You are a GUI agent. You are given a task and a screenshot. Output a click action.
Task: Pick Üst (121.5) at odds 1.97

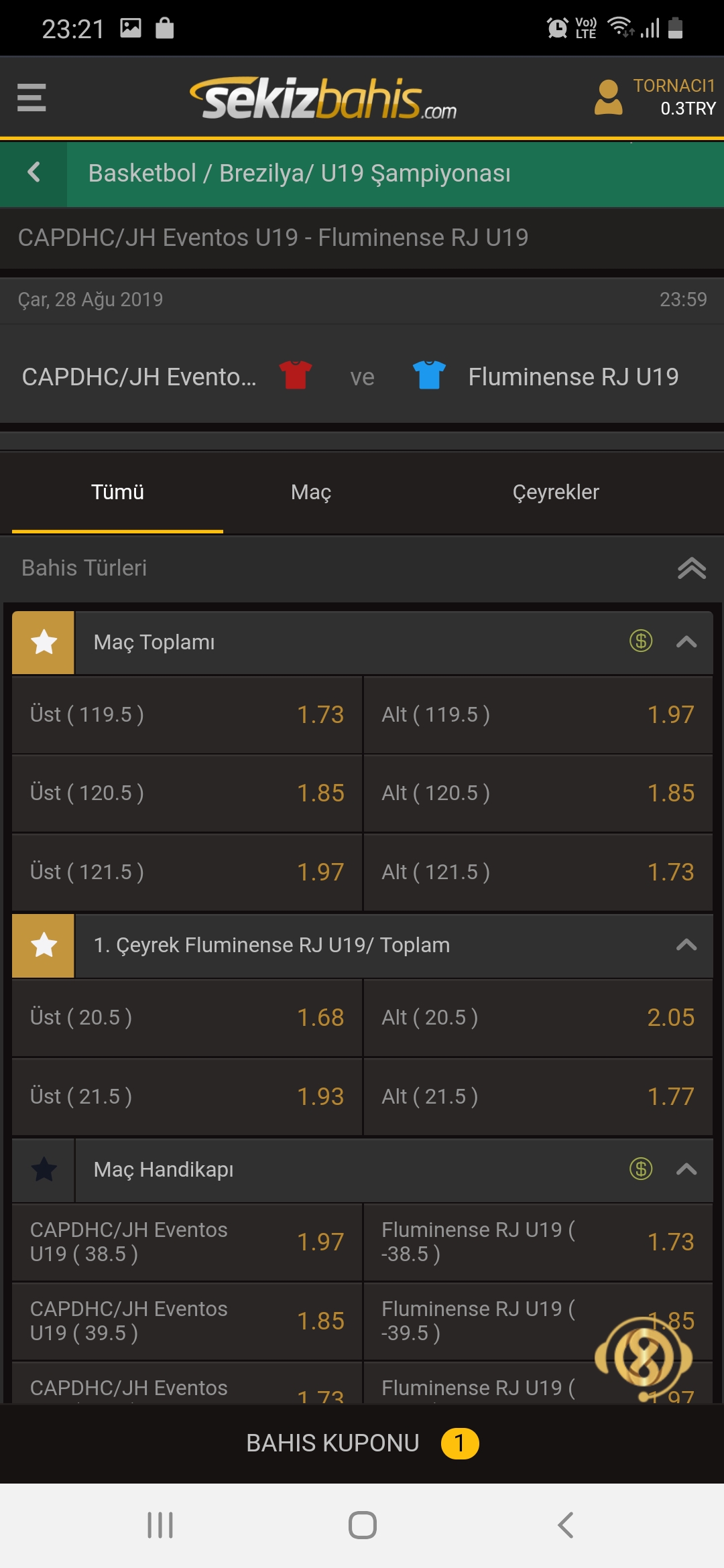tap(187, 872)
